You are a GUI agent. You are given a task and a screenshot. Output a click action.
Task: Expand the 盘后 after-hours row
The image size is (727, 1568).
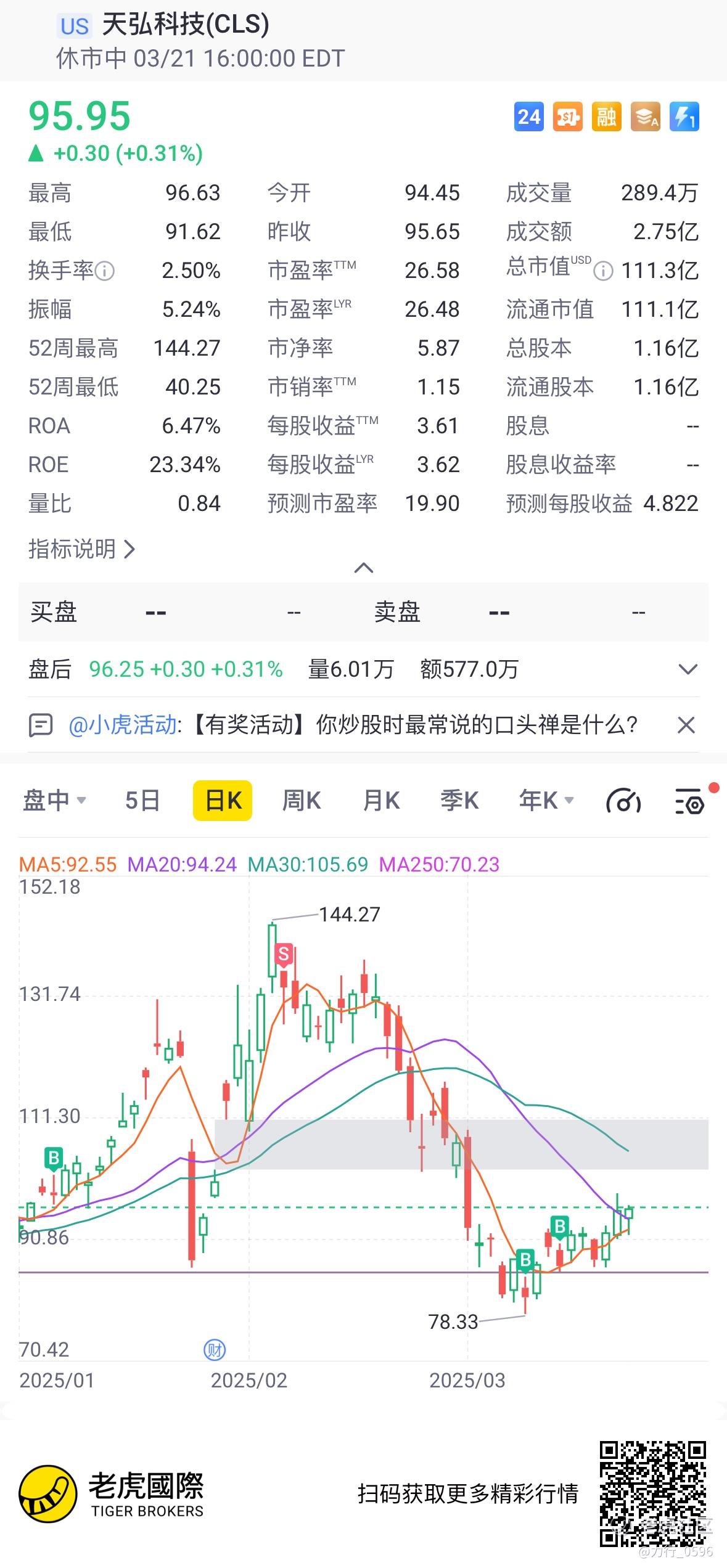click(688, 669)
